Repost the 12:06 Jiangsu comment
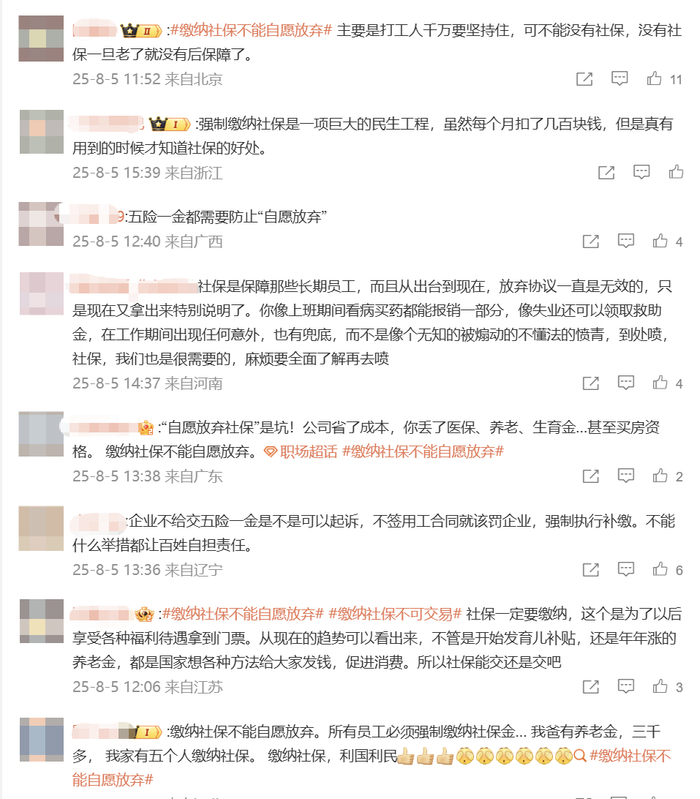The height and width of the screenshot is (799, 700). click(x=591, y=687)
